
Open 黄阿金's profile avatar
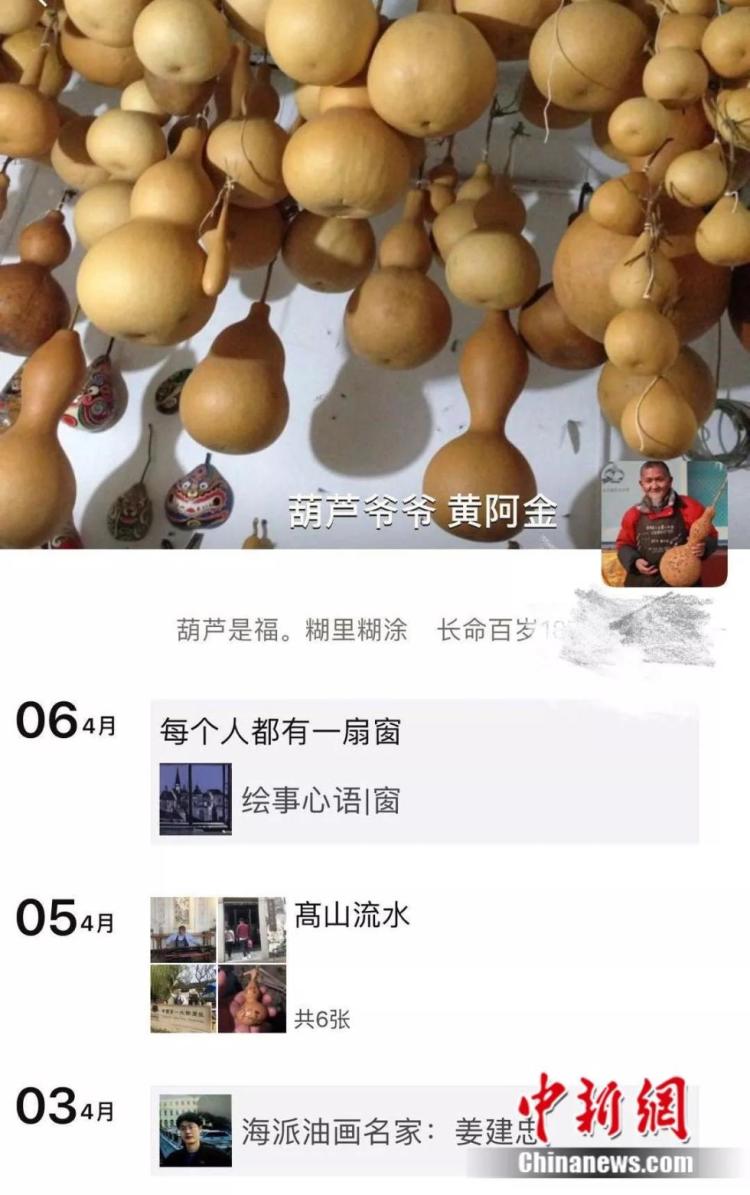(x=663, y=523)
